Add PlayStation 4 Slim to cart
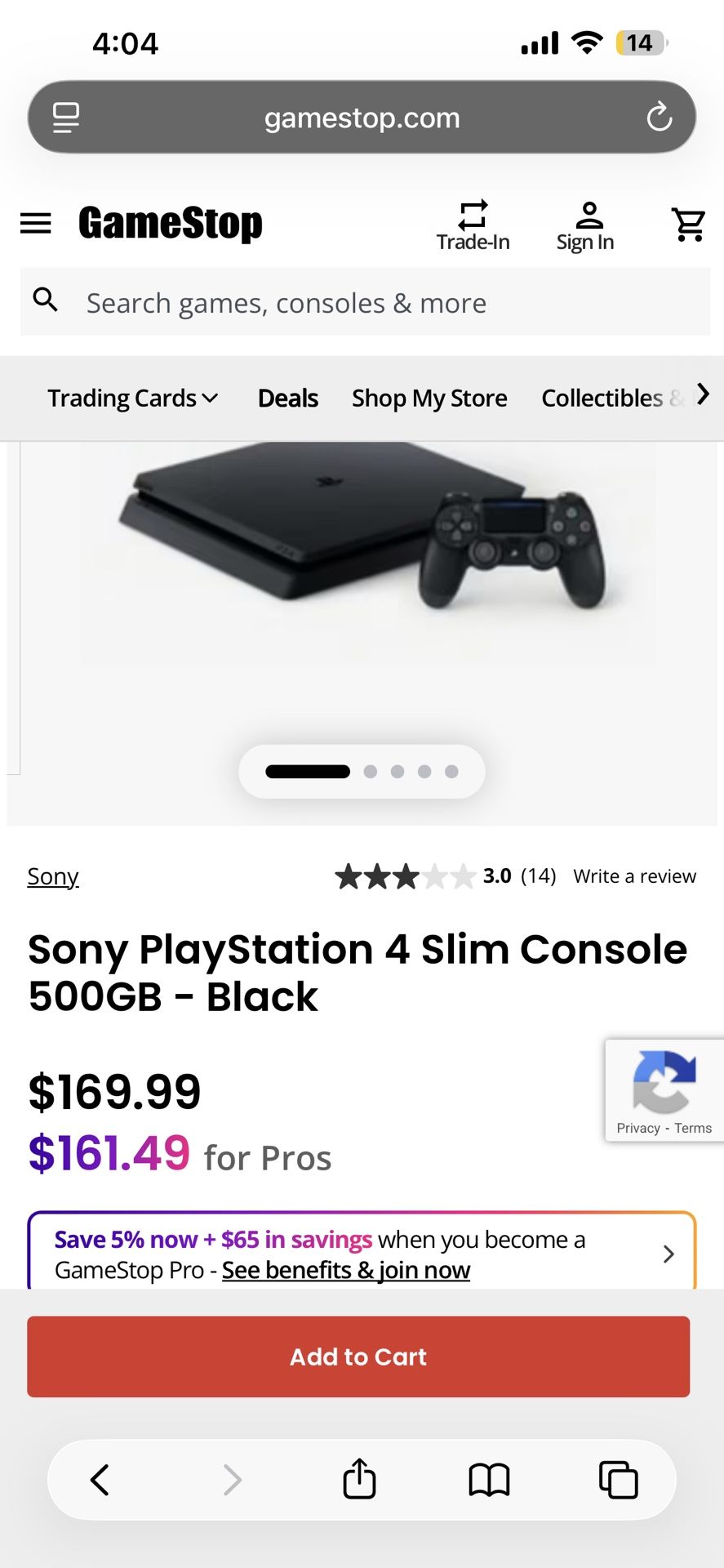 tap(358, 1356)
